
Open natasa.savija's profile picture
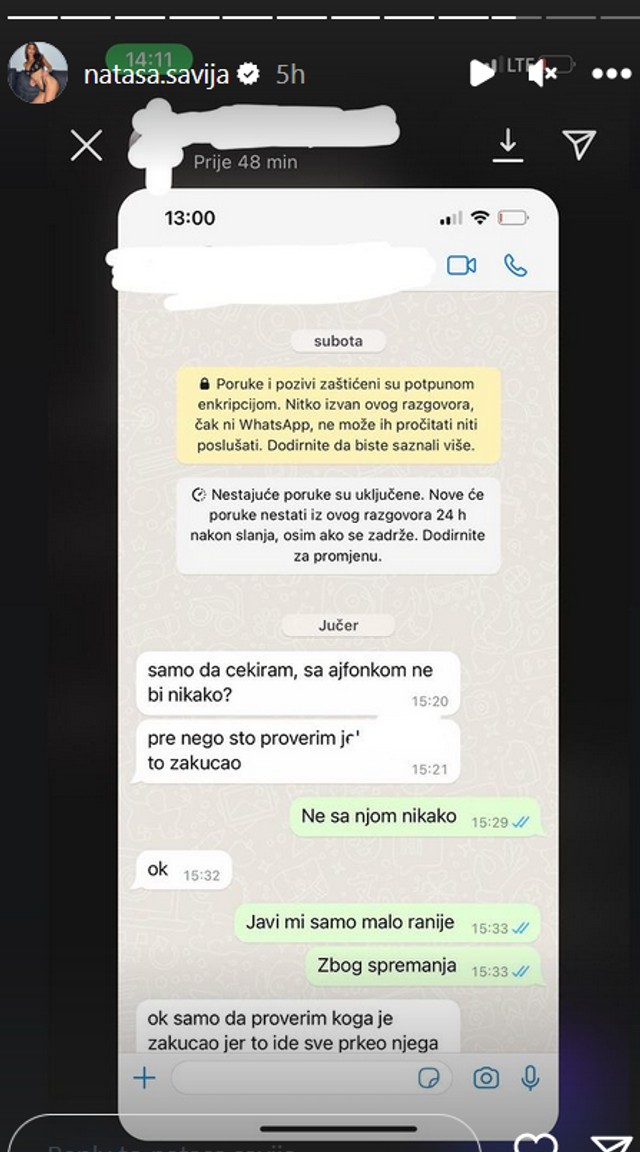(x=38, y=74)
